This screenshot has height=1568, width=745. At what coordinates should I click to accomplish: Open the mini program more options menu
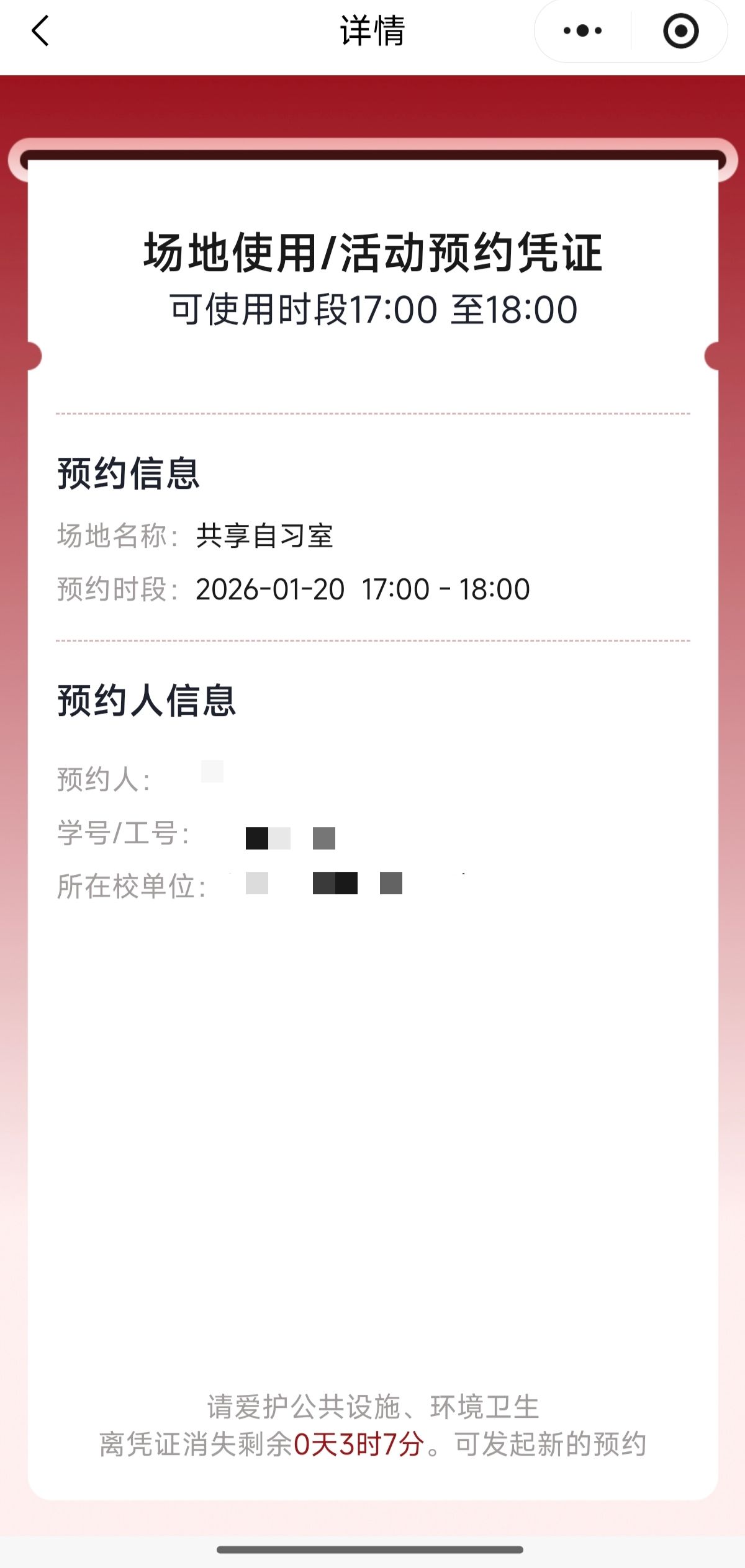pos(582,31)
